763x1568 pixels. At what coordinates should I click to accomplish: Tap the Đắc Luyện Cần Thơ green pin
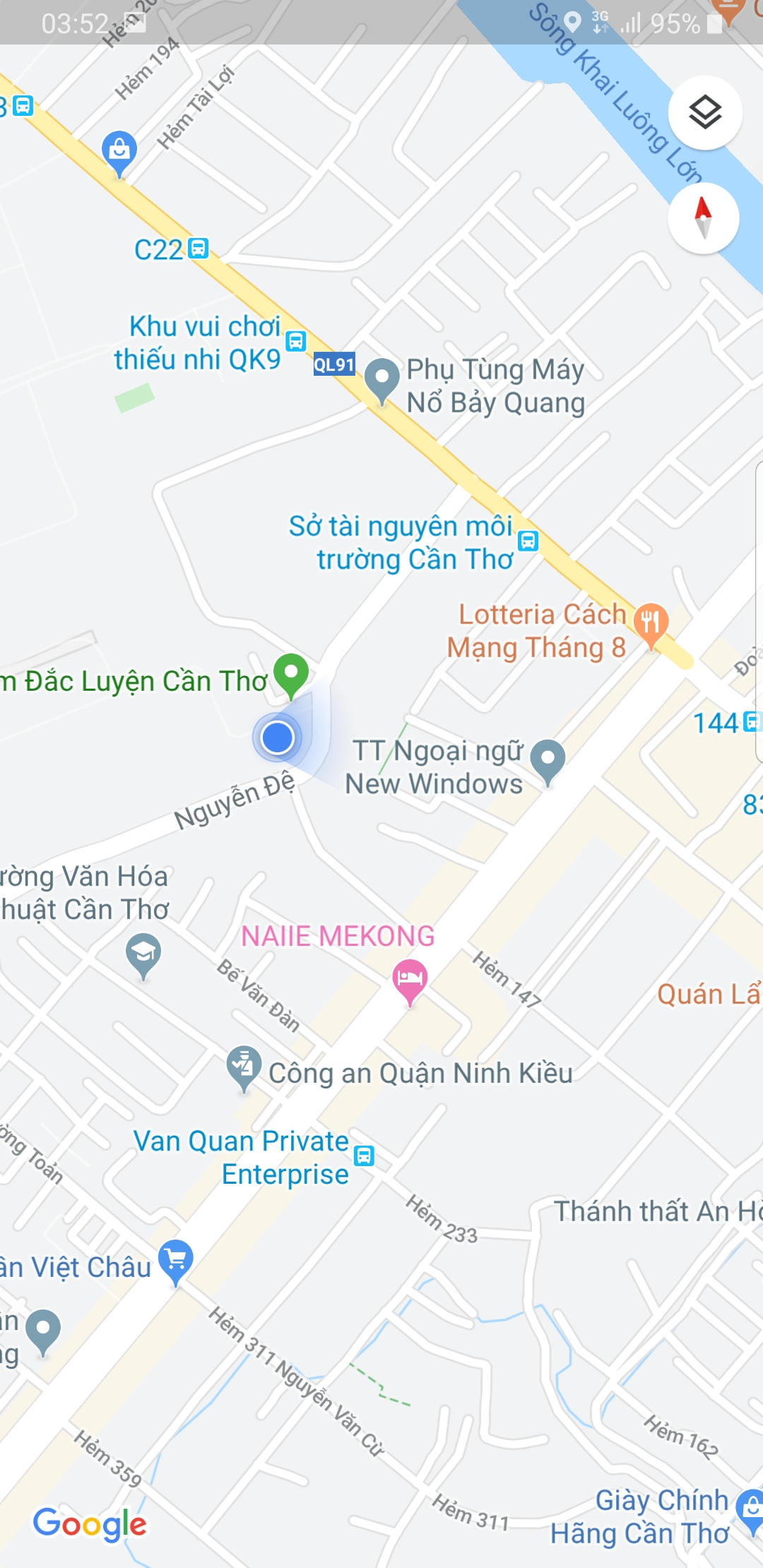point(291,672)
